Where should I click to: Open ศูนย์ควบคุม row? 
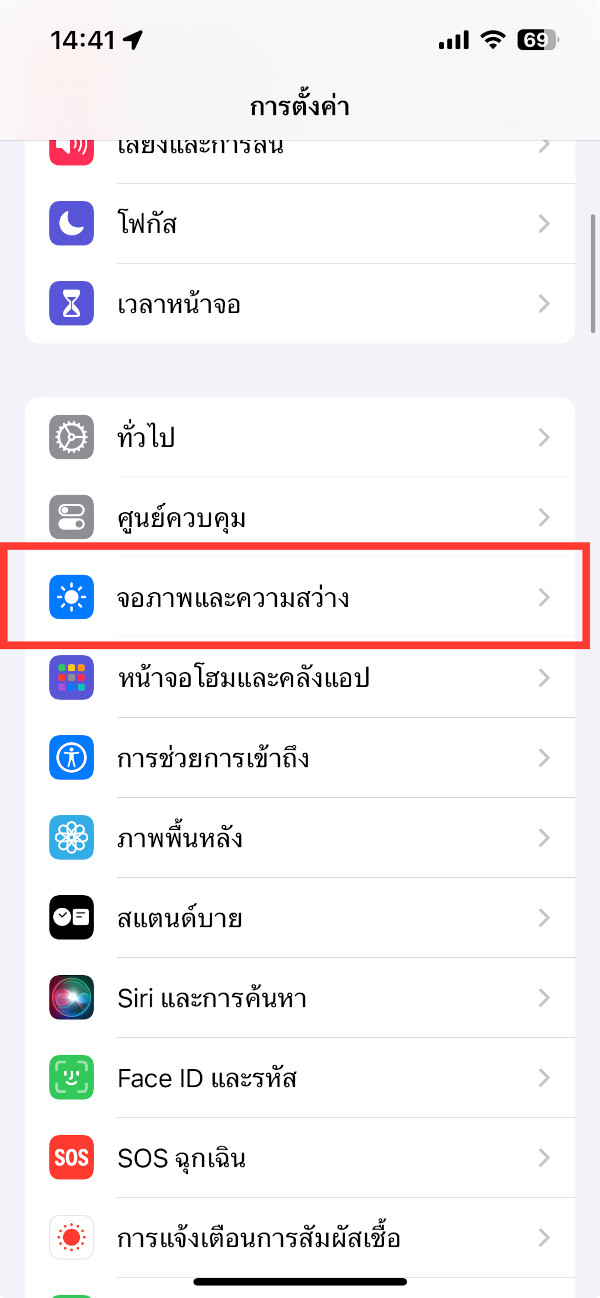click(x=300, y=518)
